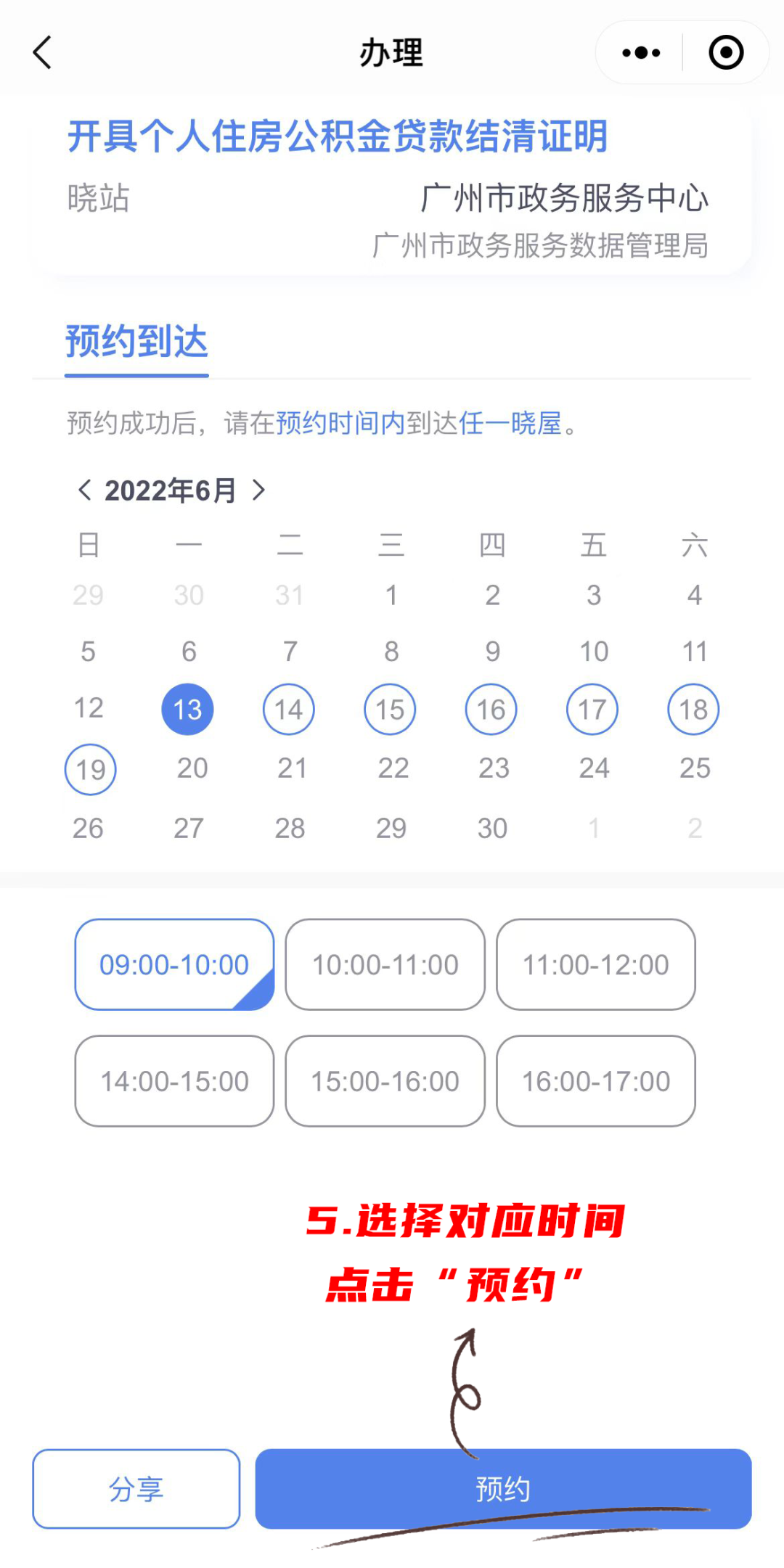
Task: Choose the 15:00-16:00 time slot
Action: (385, 1081)
